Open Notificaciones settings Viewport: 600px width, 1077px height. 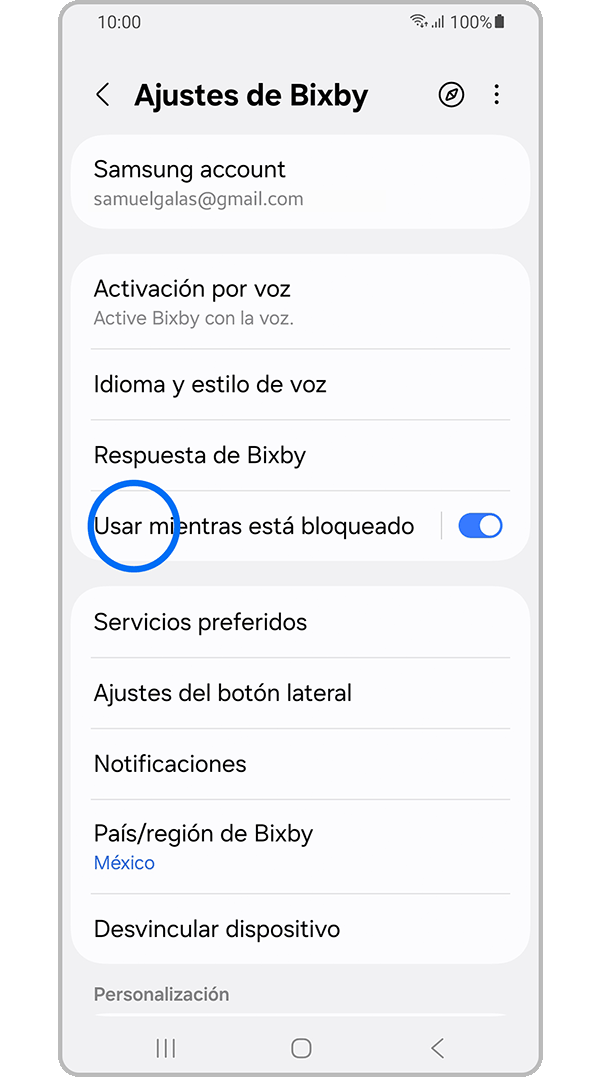pyautogui.click(x=300, y=763)
